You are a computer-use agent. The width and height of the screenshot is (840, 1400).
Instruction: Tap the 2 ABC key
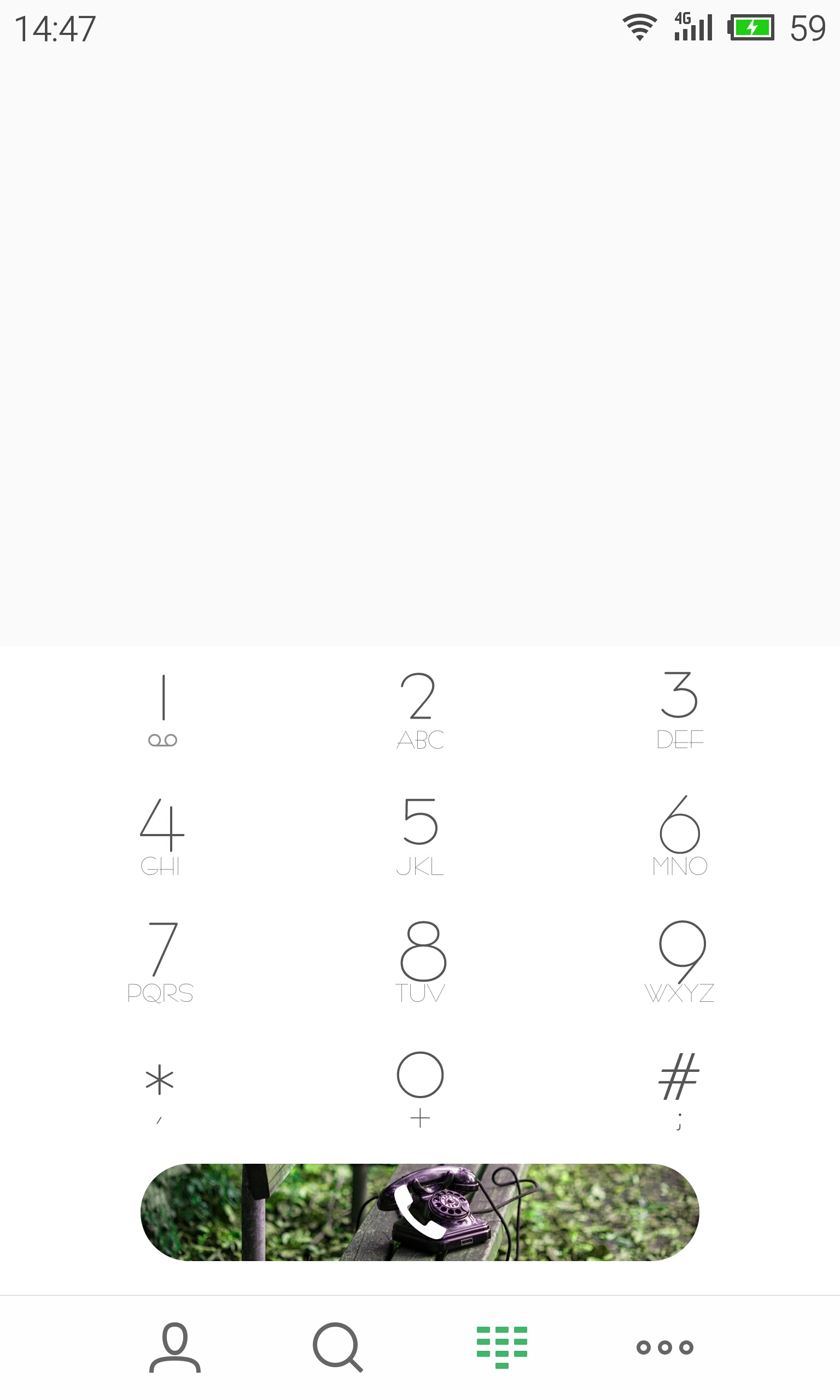(x=419, y=710)
